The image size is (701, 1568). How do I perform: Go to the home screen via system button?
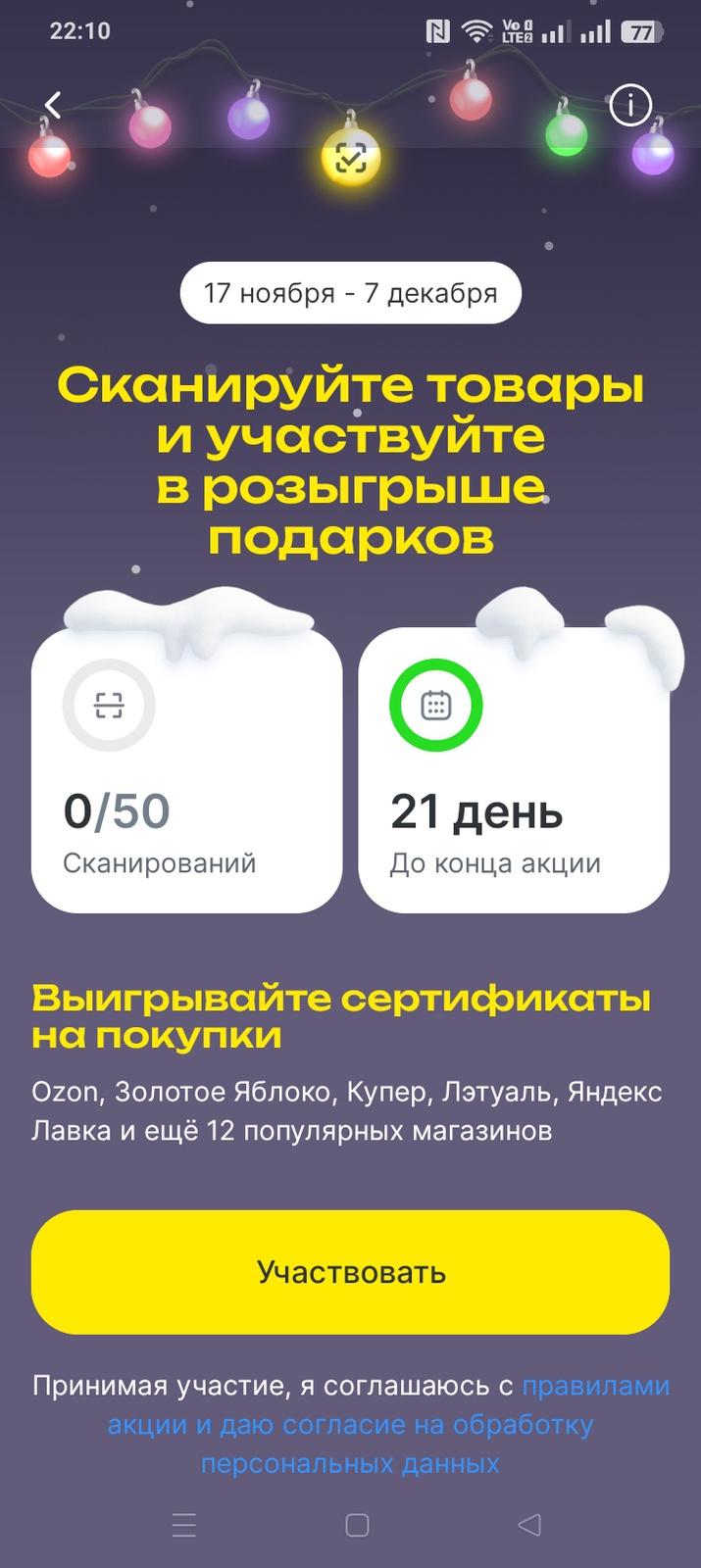click(x=357, y=1525)
